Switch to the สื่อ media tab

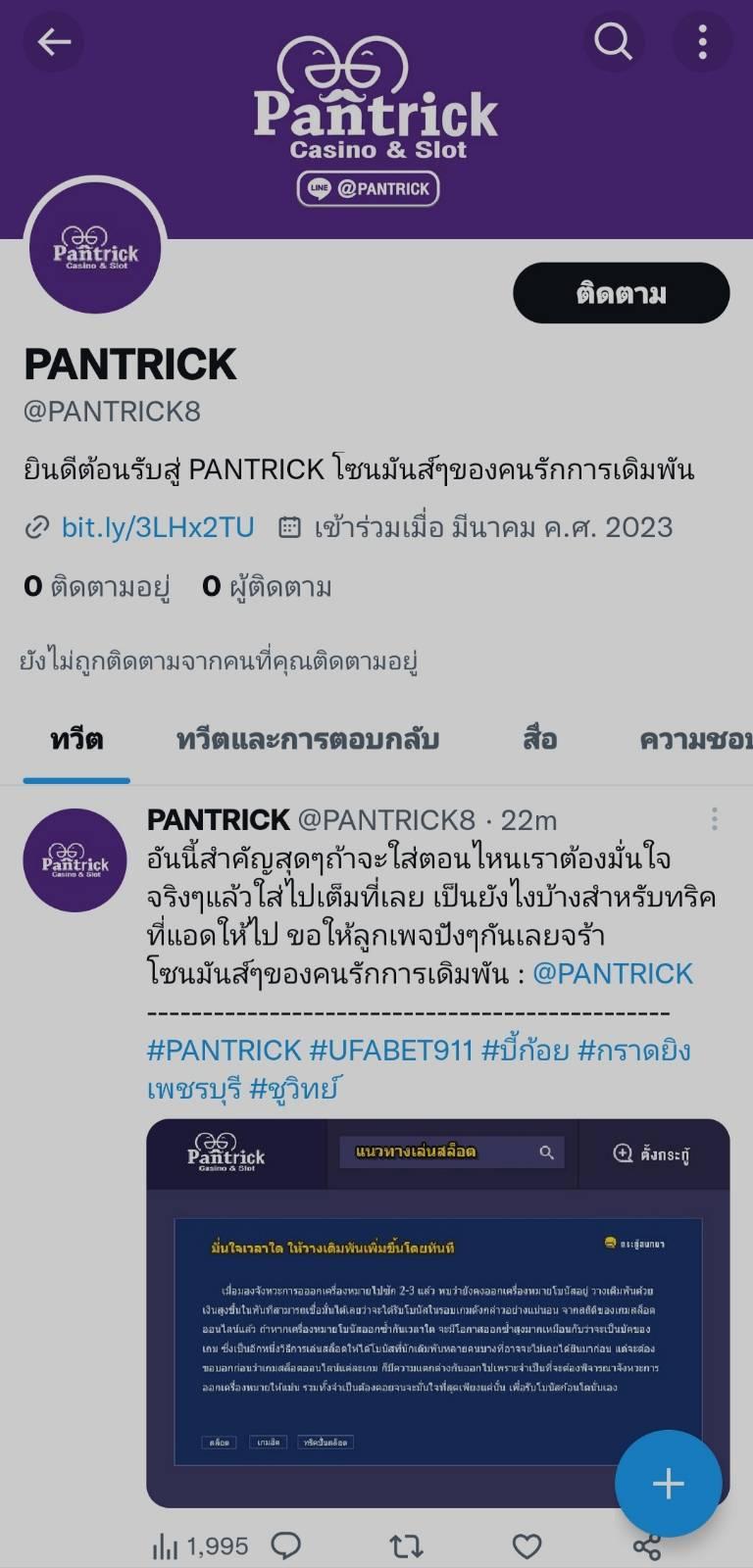pos(539,740)
